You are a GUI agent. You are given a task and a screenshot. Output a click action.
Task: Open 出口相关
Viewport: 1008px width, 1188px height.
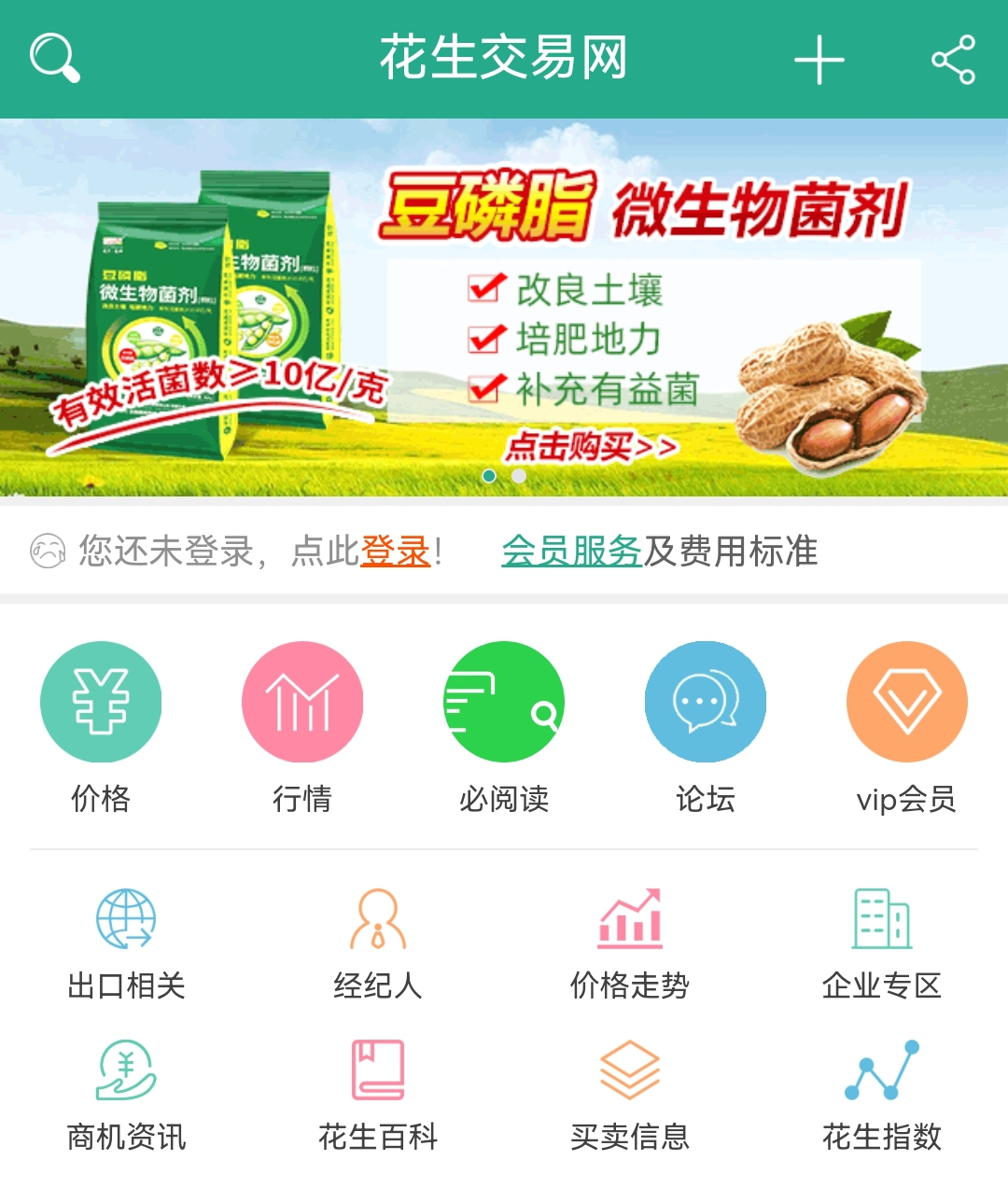pyautogui.click(x=126, y=943)
